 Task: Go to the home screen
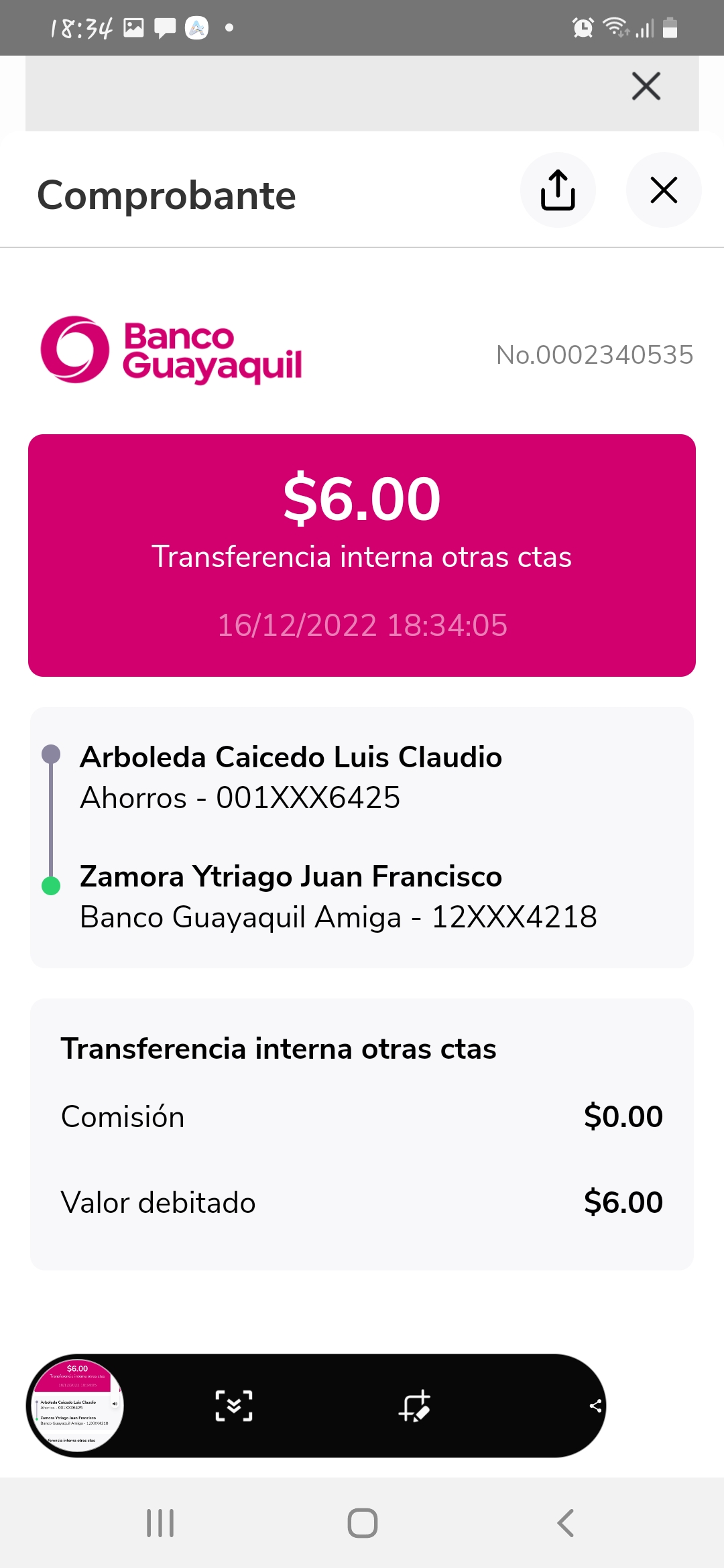(363, 1523)
